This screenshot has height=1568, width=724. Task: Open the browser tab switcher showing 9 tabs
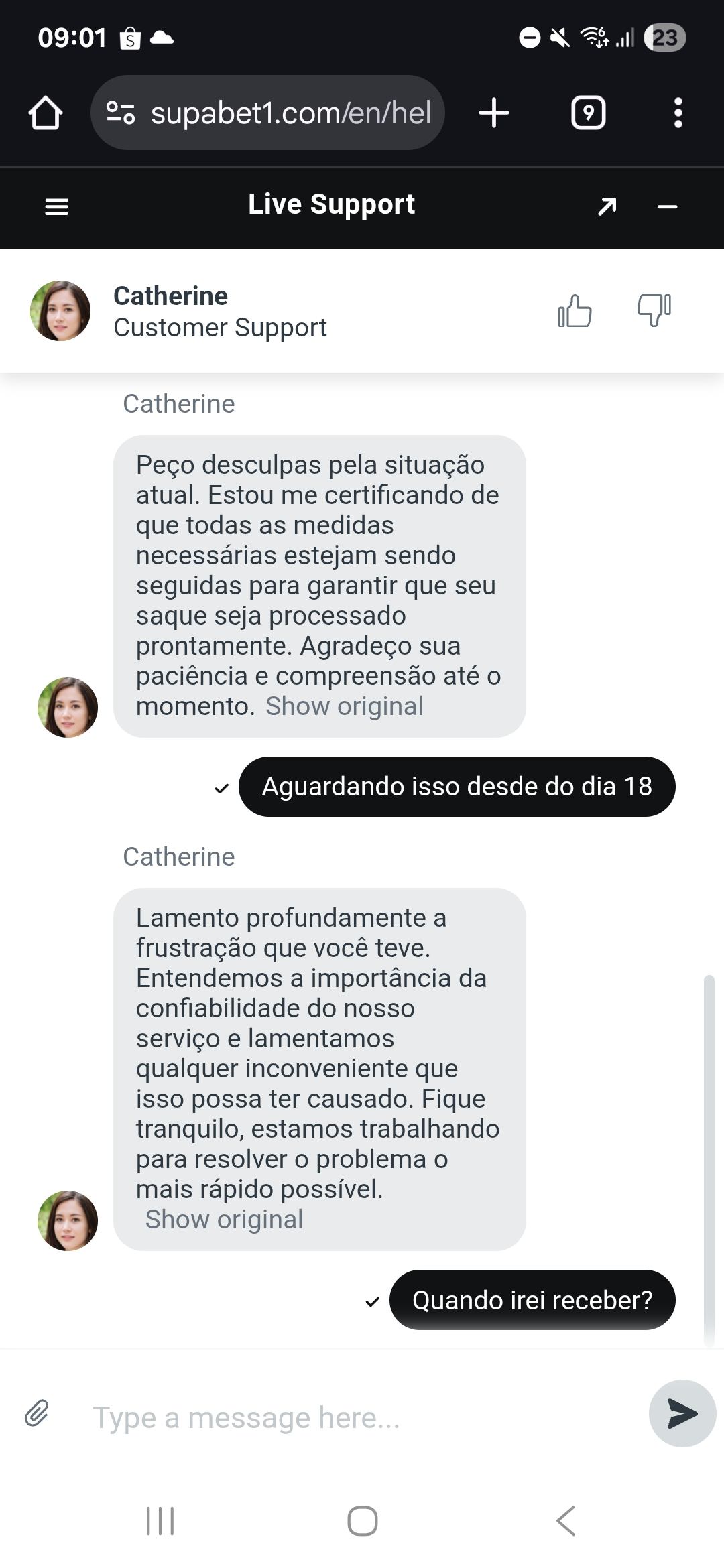click(x=588, y=113)
